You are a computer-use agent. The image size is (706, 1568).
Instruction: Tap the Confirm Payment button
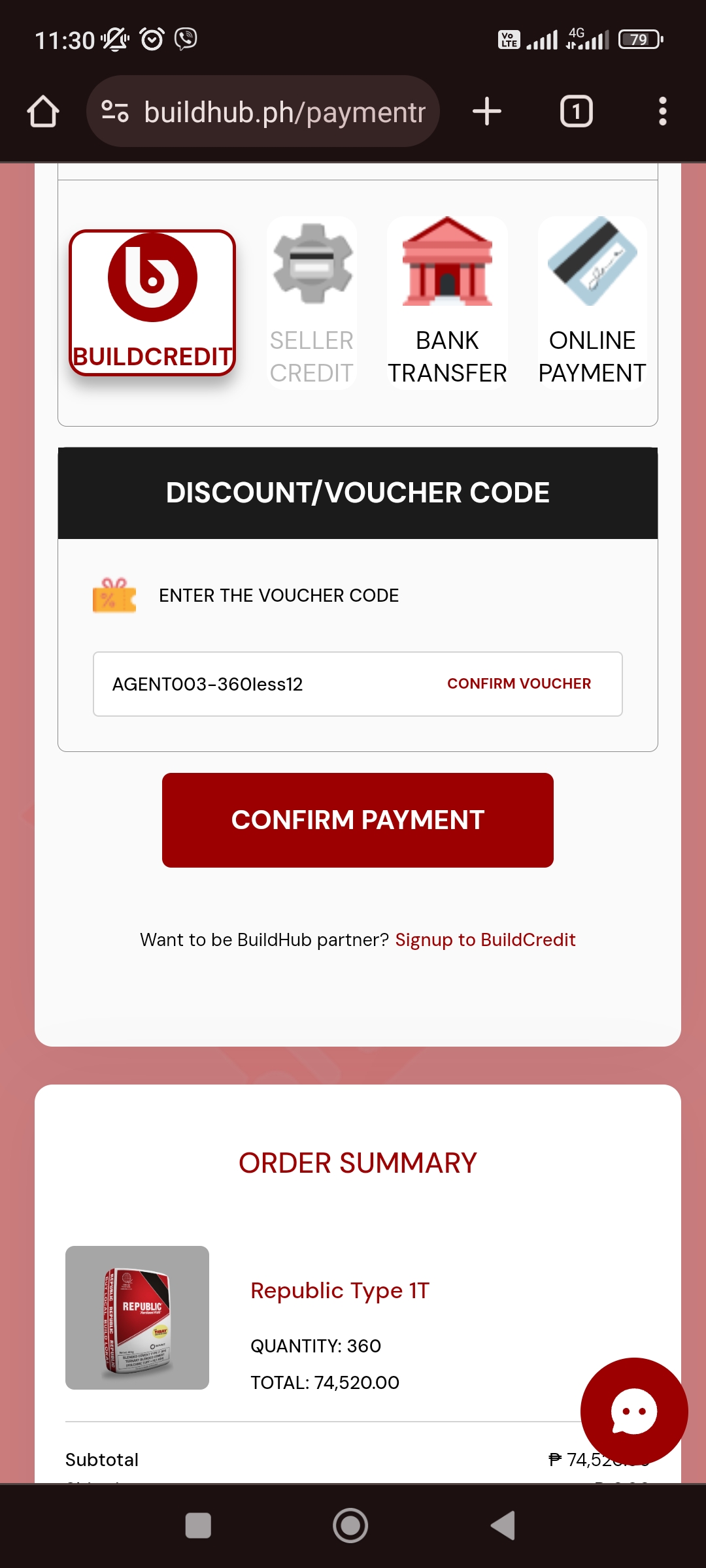pyautogui.click(x=358, y=820)
